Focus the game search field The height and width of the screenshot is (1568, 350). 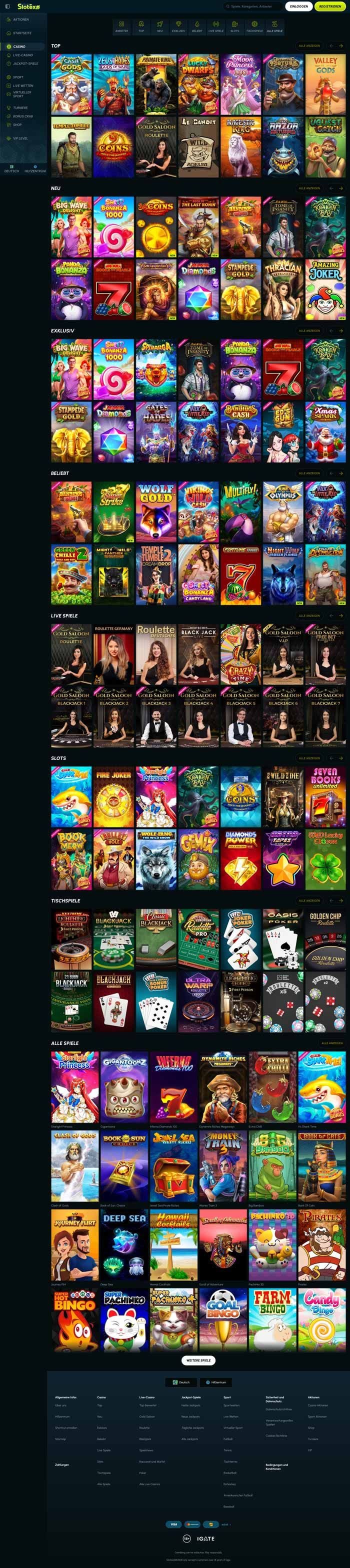point(252,6)
